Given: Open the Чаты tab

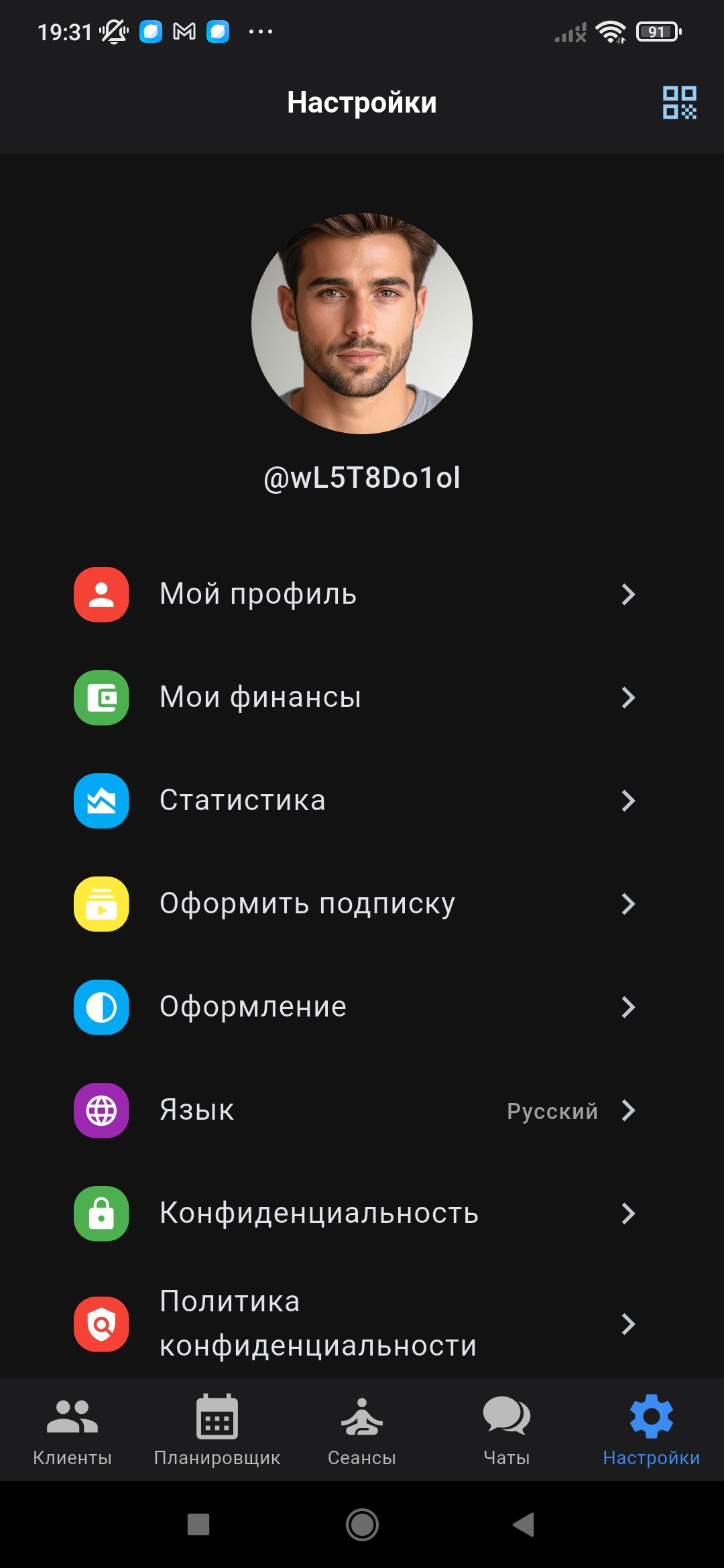Looking at the screenshot, I should point(507,1431).
